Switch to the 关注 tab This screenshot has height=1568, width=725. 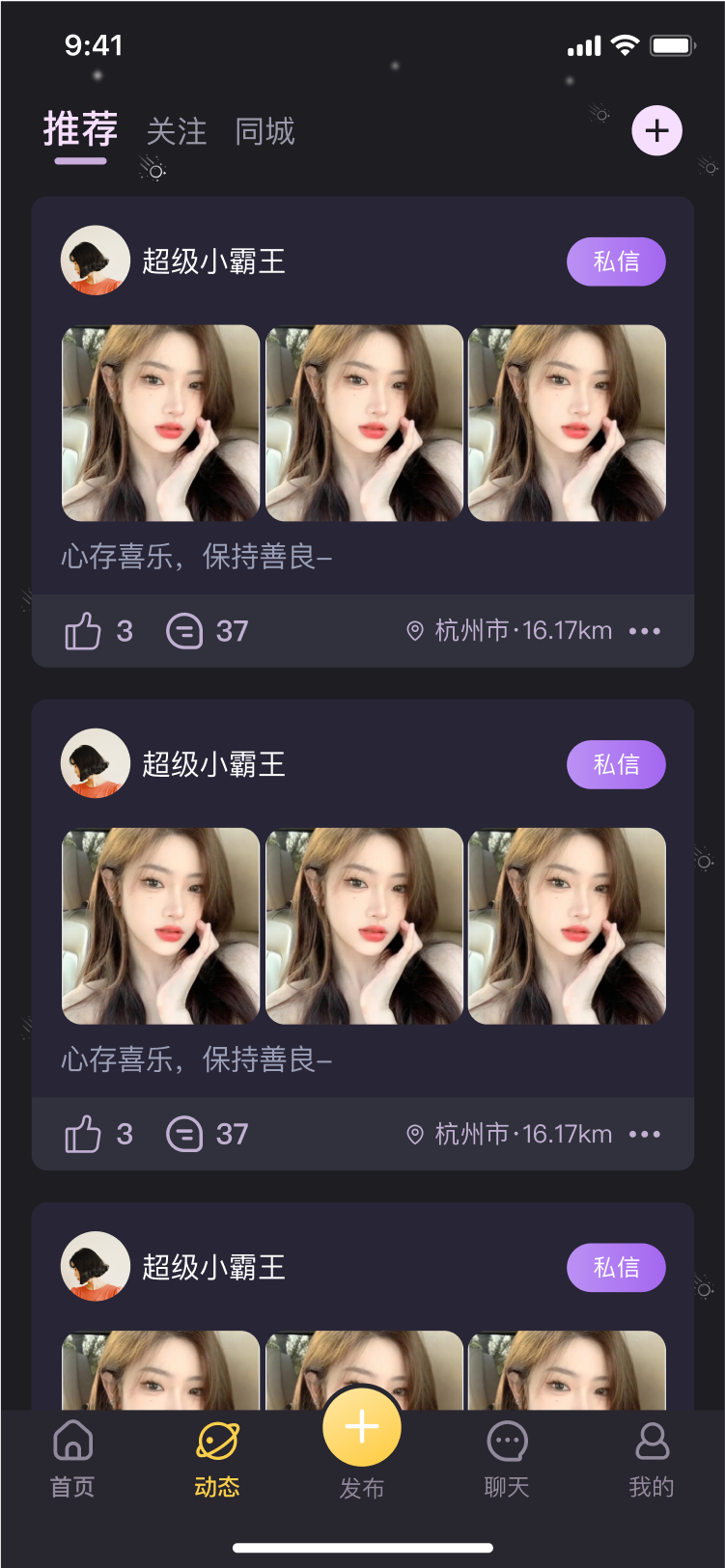(177, 131)
